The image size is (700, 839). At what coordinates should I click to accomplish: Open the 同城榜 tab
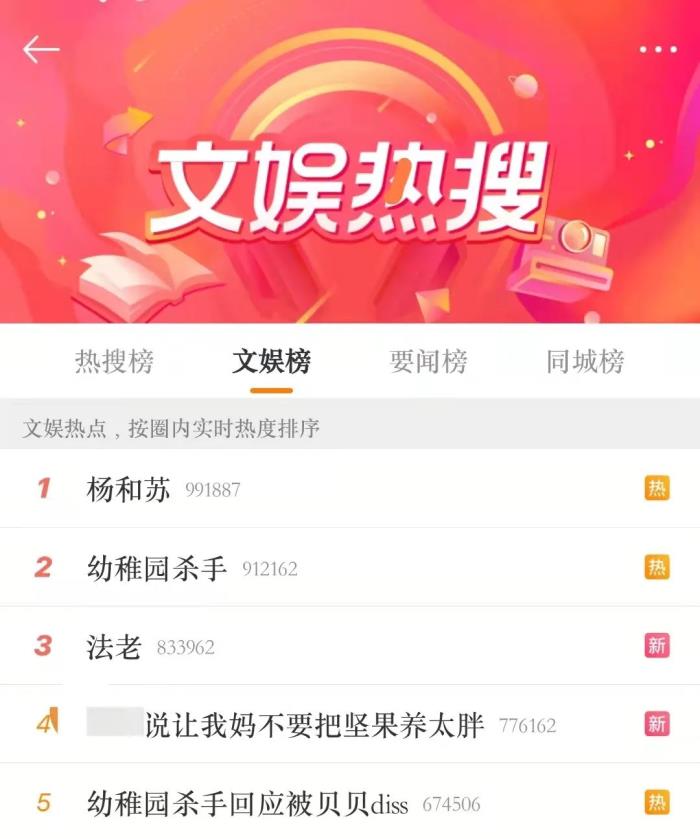pos(585,361)
